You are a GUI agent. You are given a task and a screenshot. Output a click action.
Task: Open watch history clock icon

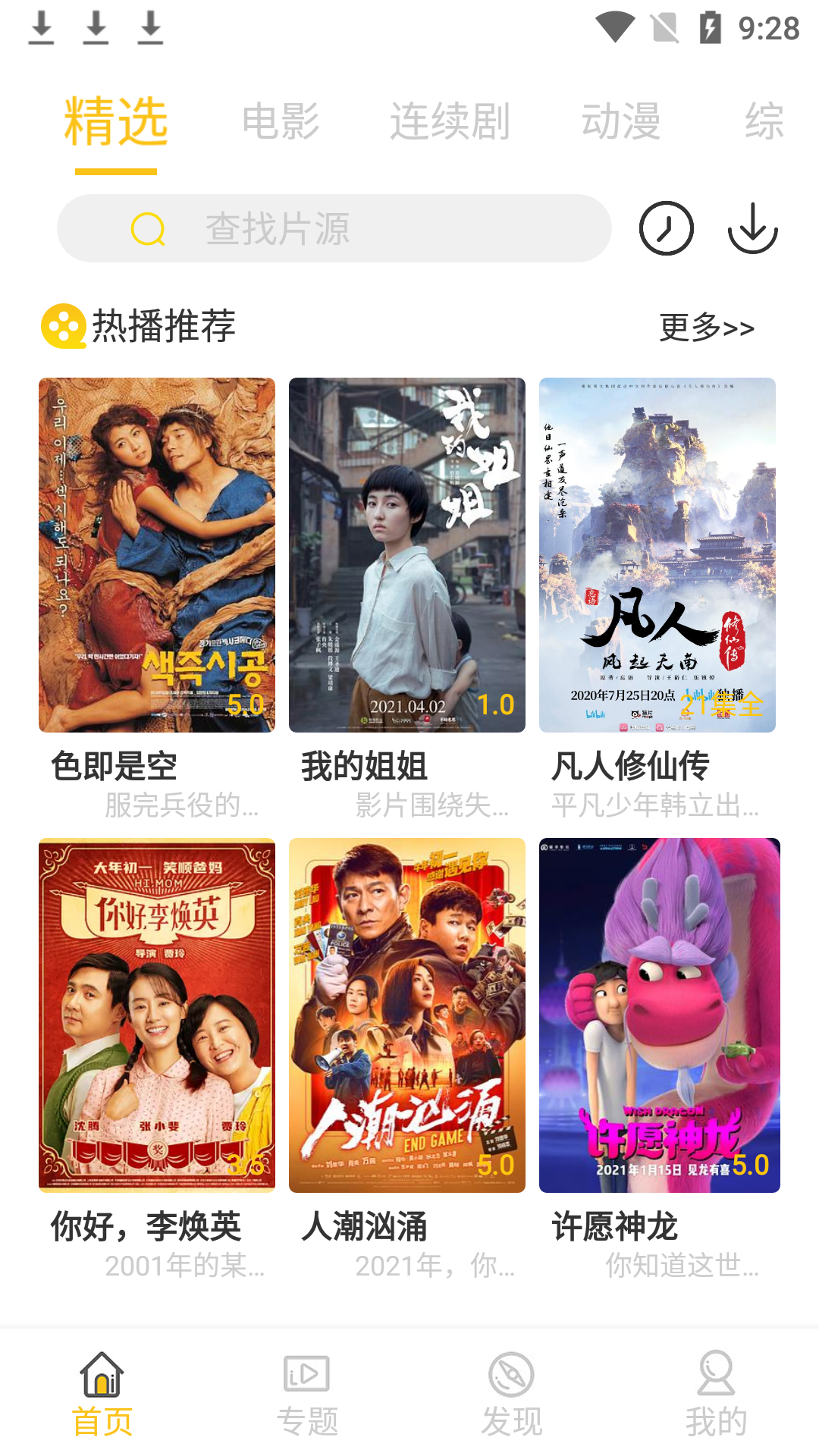coord(666,228)
